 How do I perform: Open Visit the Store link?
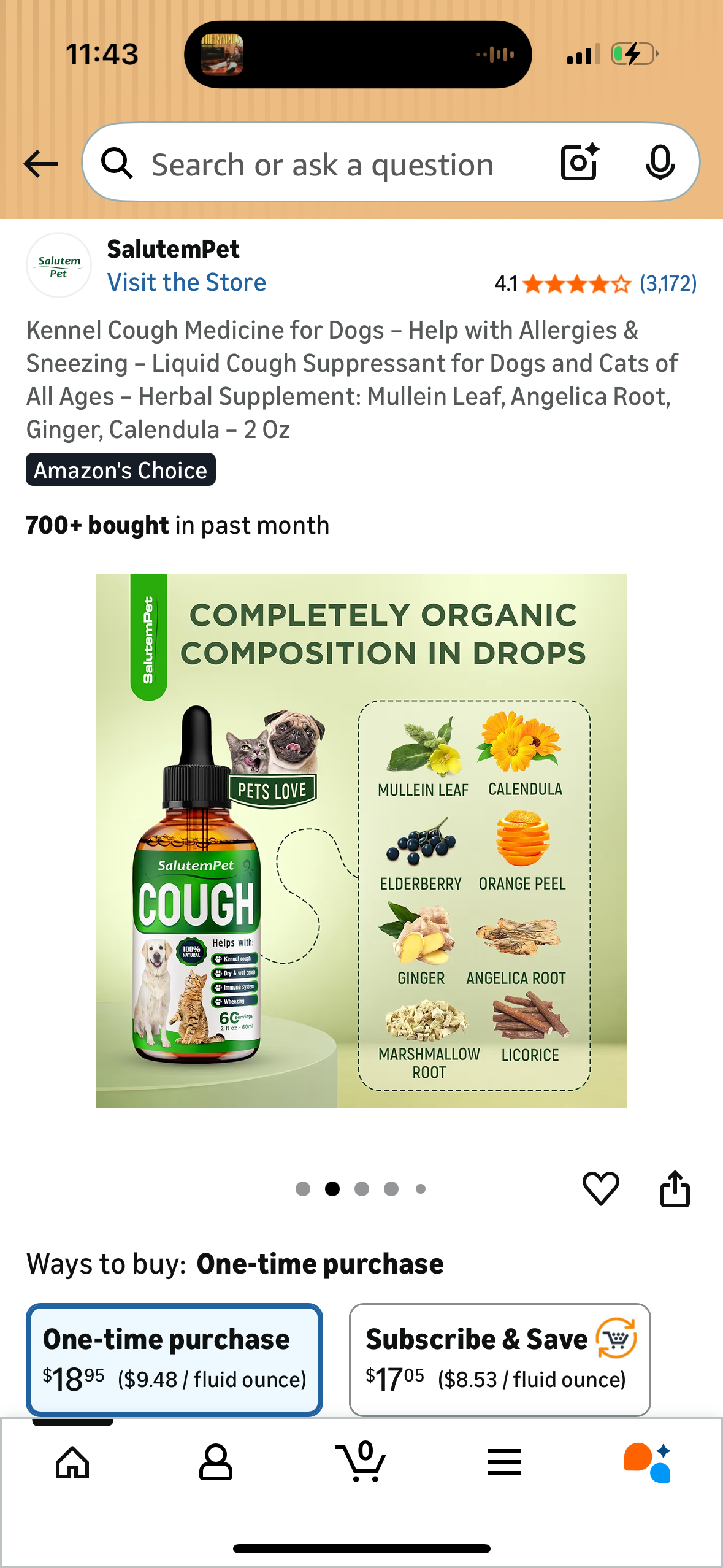186,282
